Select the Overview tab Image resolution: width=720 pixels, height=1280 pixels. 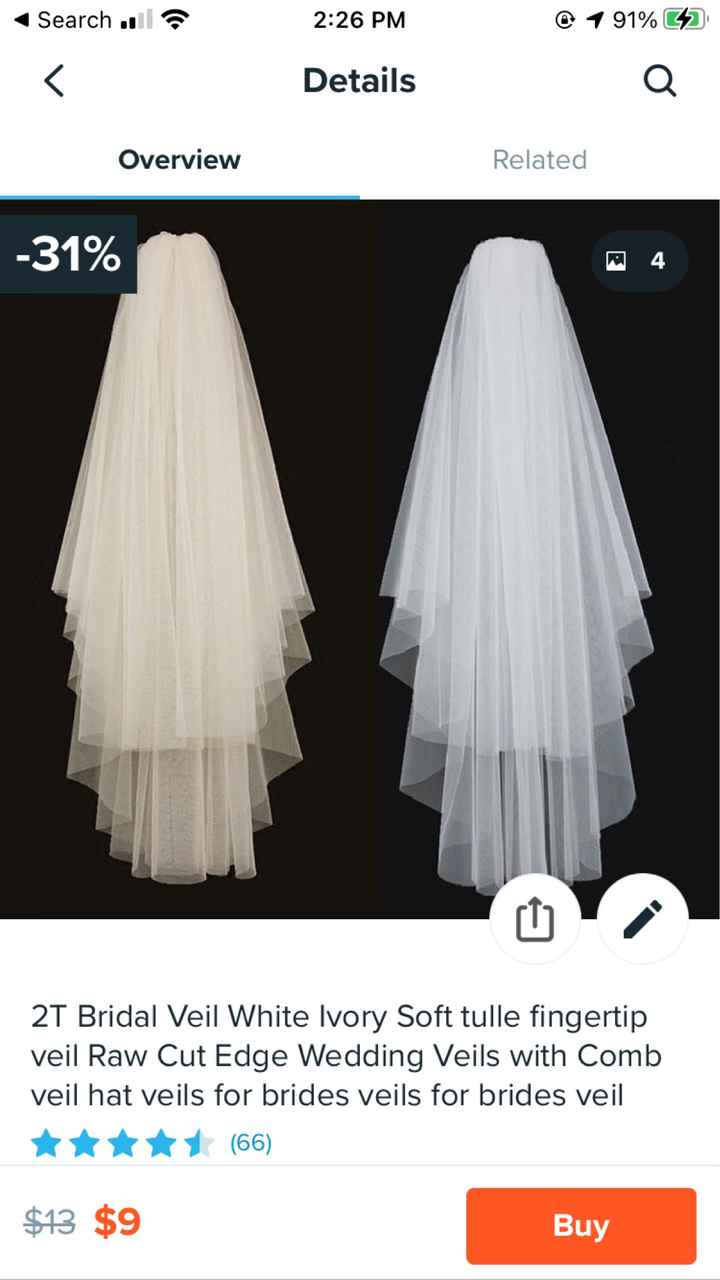tap(179, 160)
